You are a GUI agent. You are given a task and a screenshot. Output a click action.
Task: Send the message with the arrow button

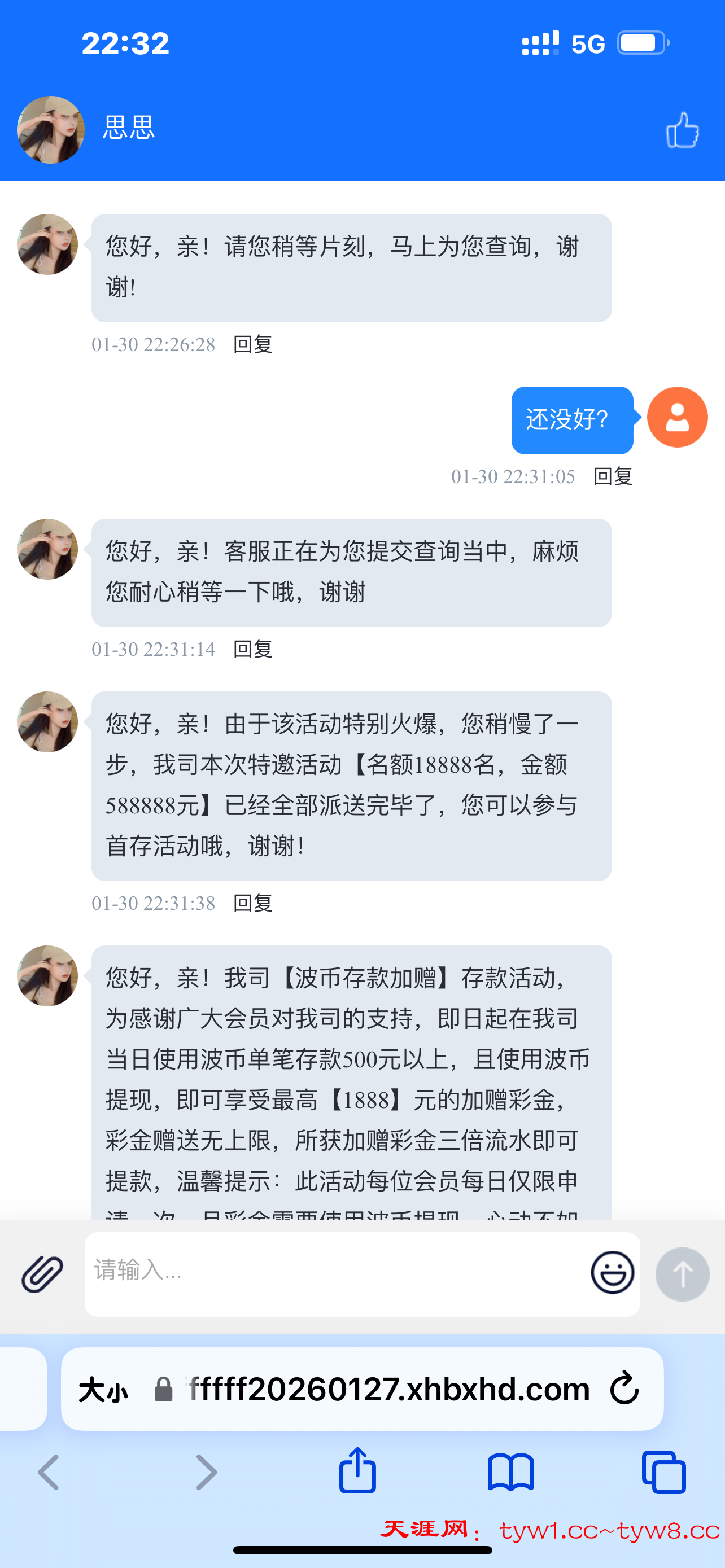click(x=682, y=1274)
